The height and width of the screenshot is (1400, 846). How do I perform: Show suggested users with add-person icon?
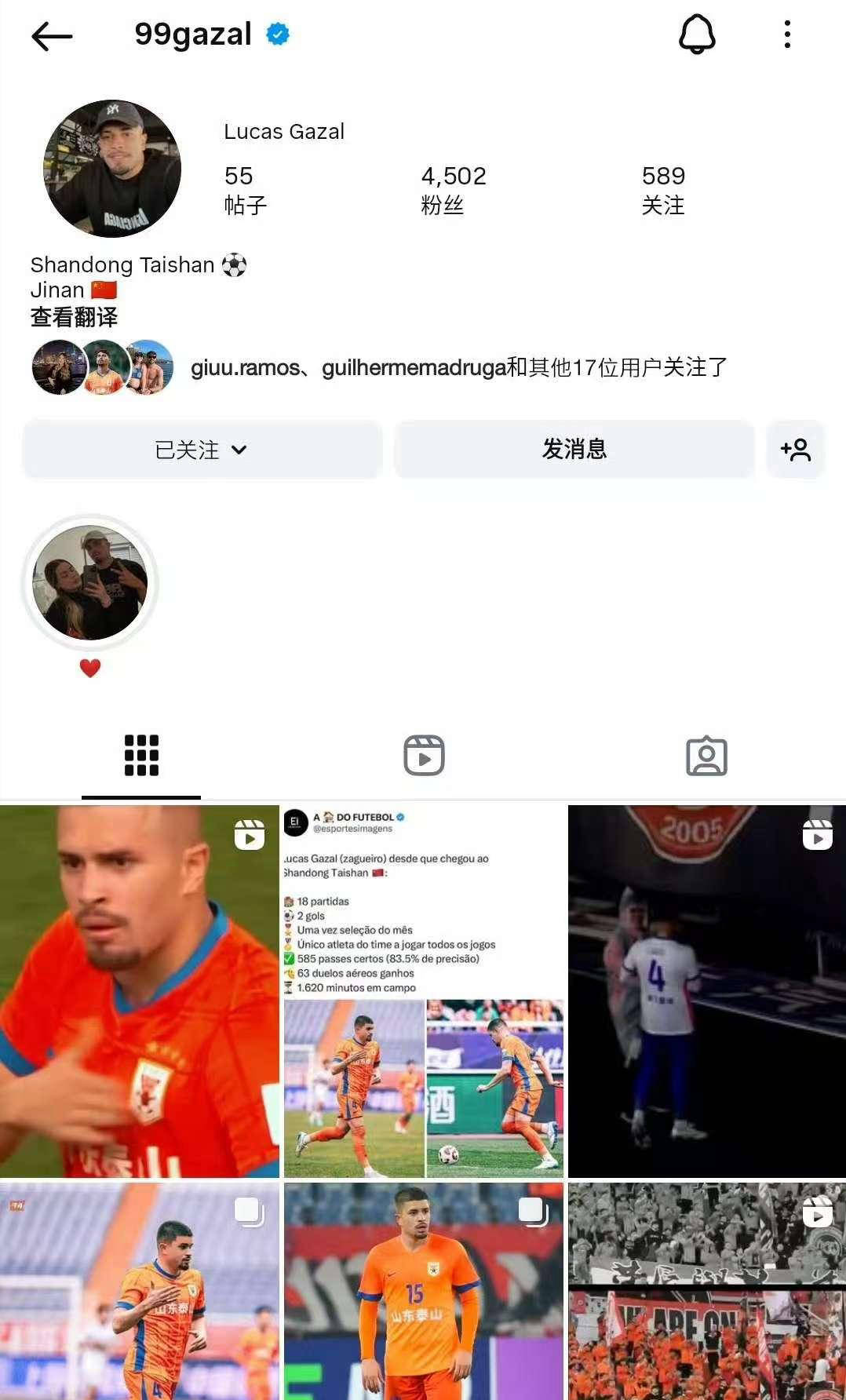[795, 450]
